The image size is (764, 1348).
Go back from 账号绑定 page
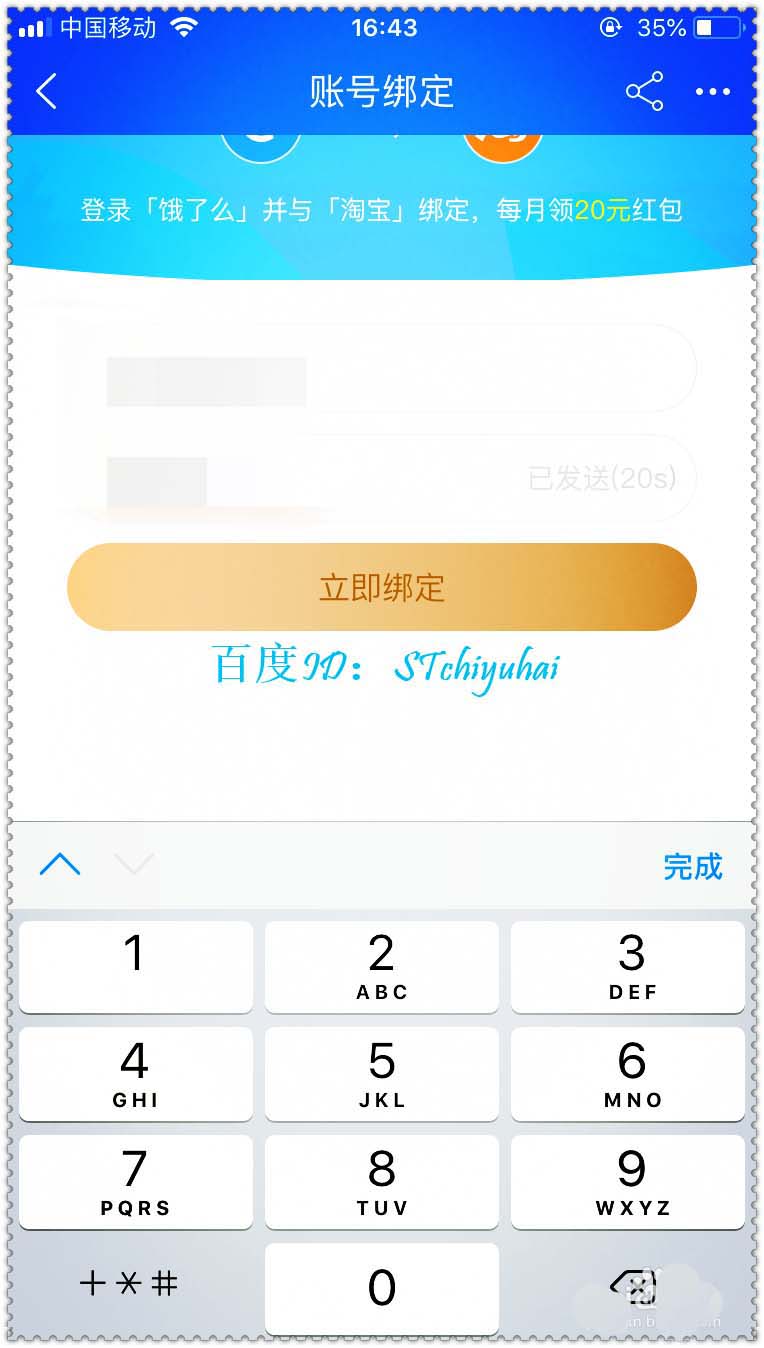coord(46,92)
